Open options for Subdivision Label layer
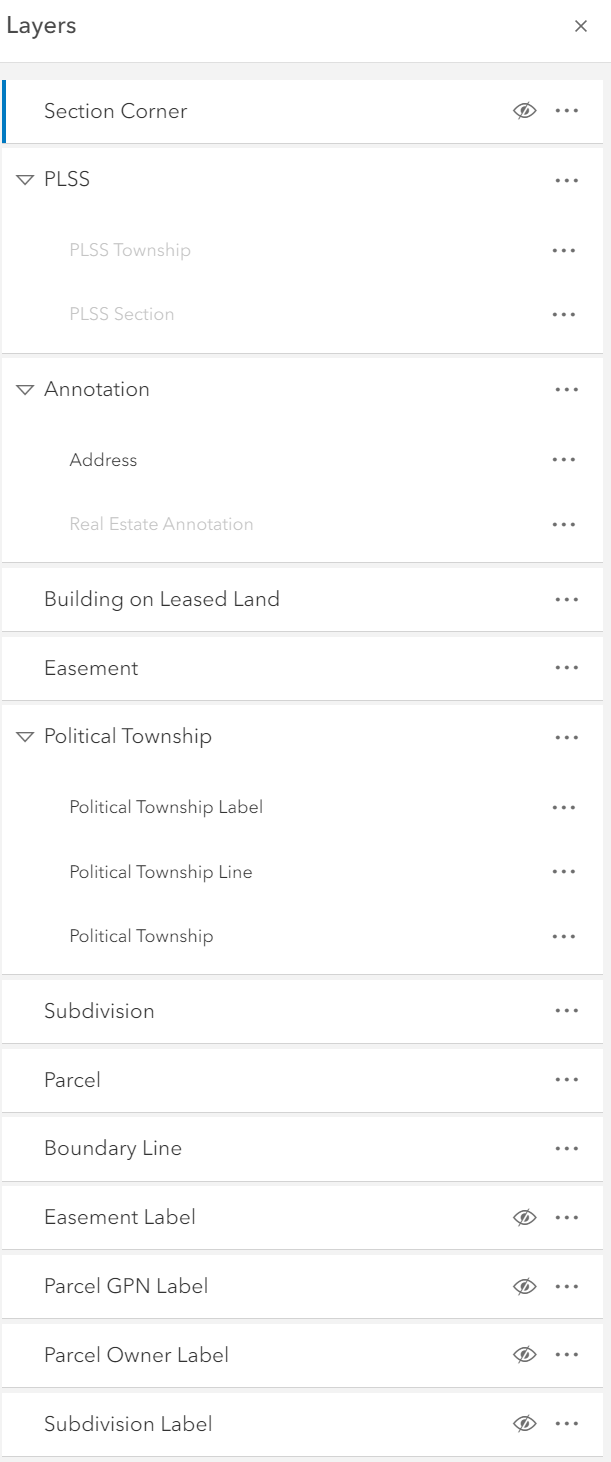 [567, 1424]
